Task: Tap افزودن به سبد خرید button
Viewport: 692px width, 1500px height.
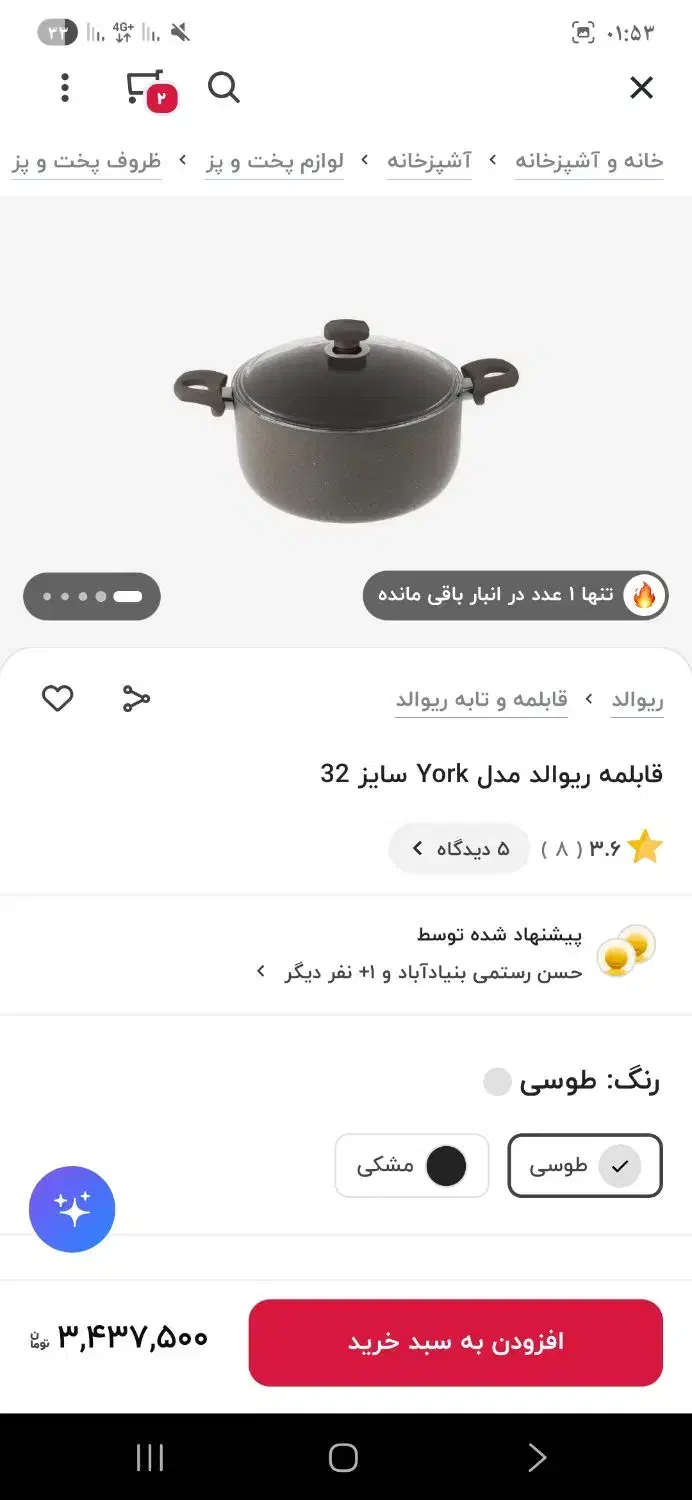Action: (455, 1342)
